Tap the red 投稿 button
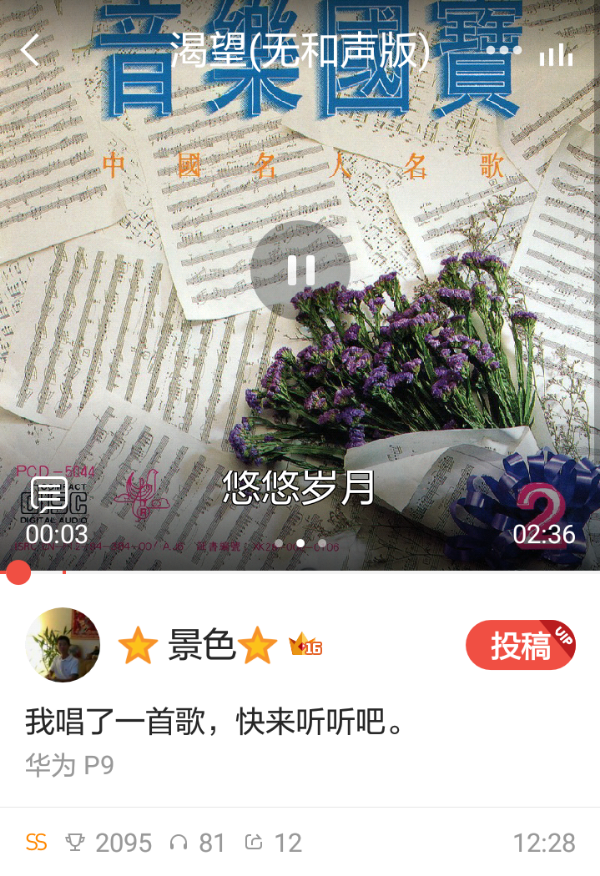 point(520,646)
